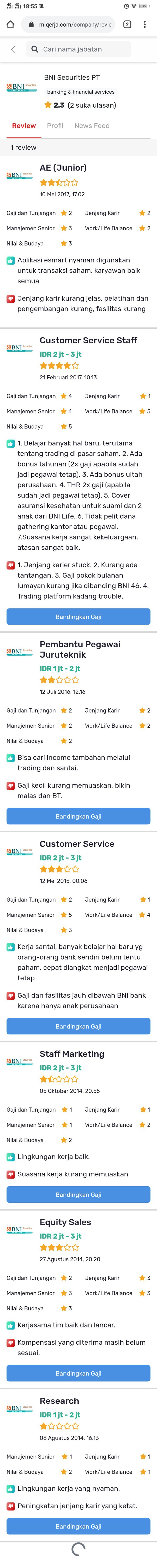This screenshot has height=1568, width=157.
Task: Open the browser tab switcher
Action: tap(127, 24)
